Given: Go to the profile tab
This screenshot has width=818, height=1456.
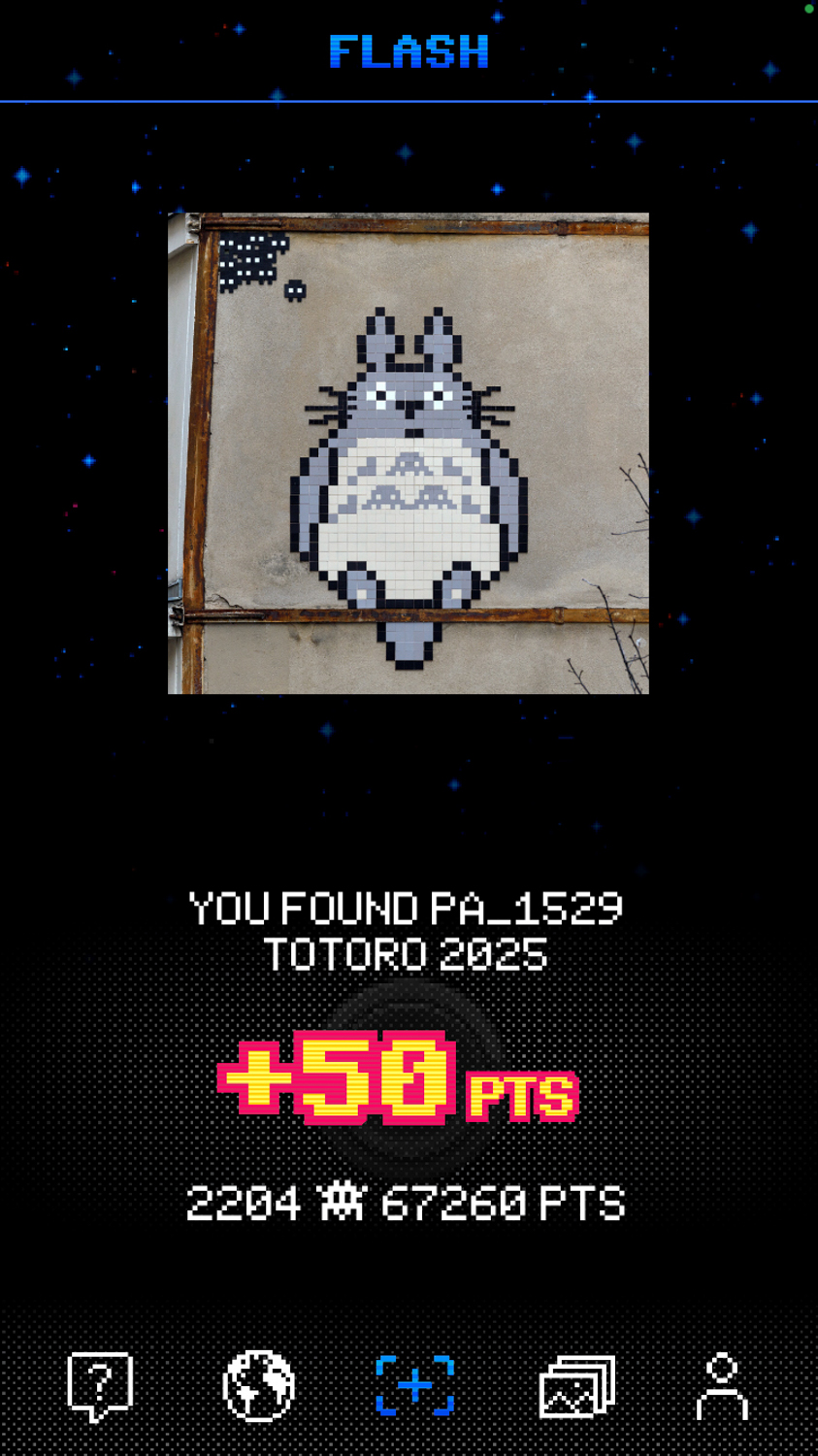Looking at the screenshot, I should [x=722, y=1386].
